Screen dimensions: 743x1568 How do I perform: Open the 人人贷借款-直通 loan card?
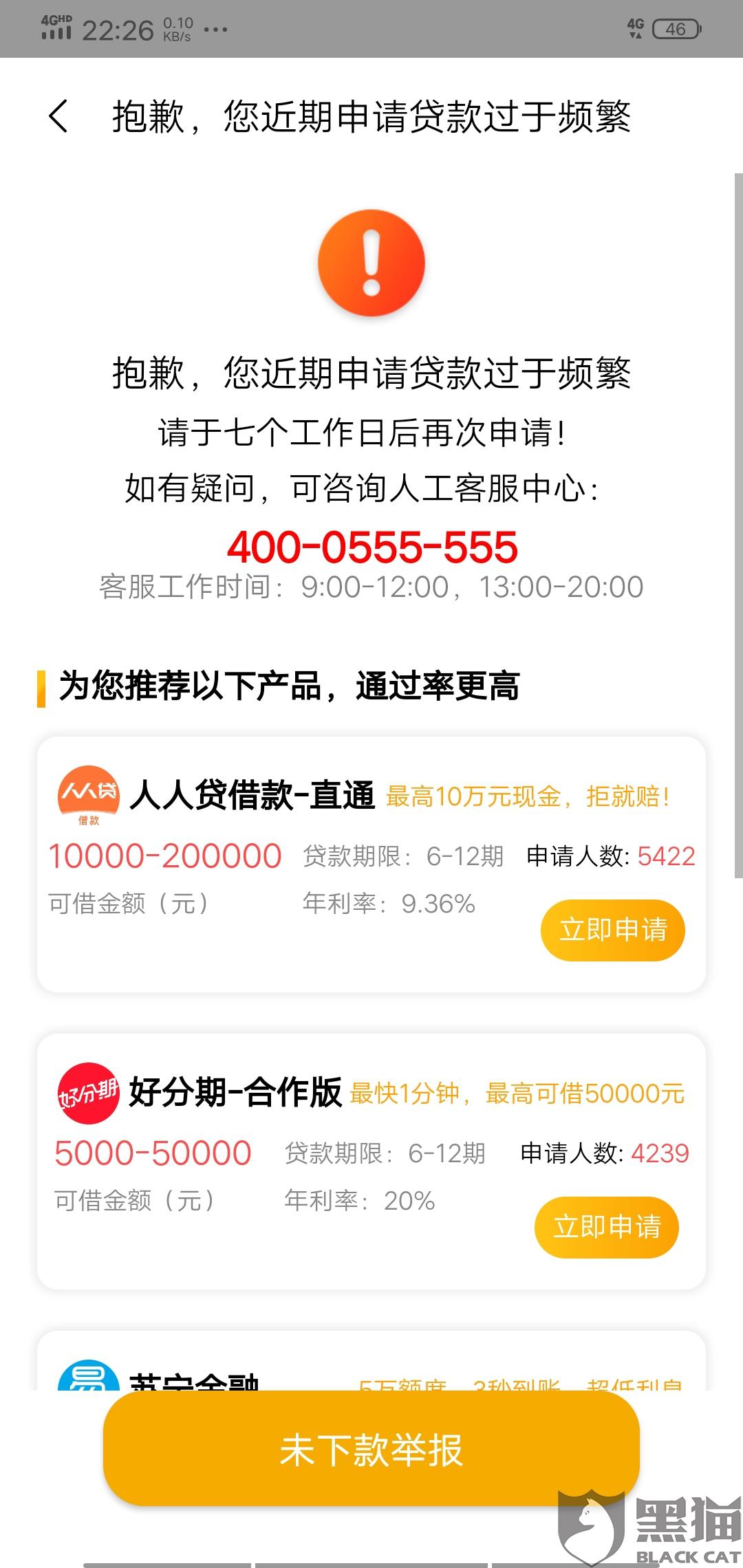click(x=371, y=864)
